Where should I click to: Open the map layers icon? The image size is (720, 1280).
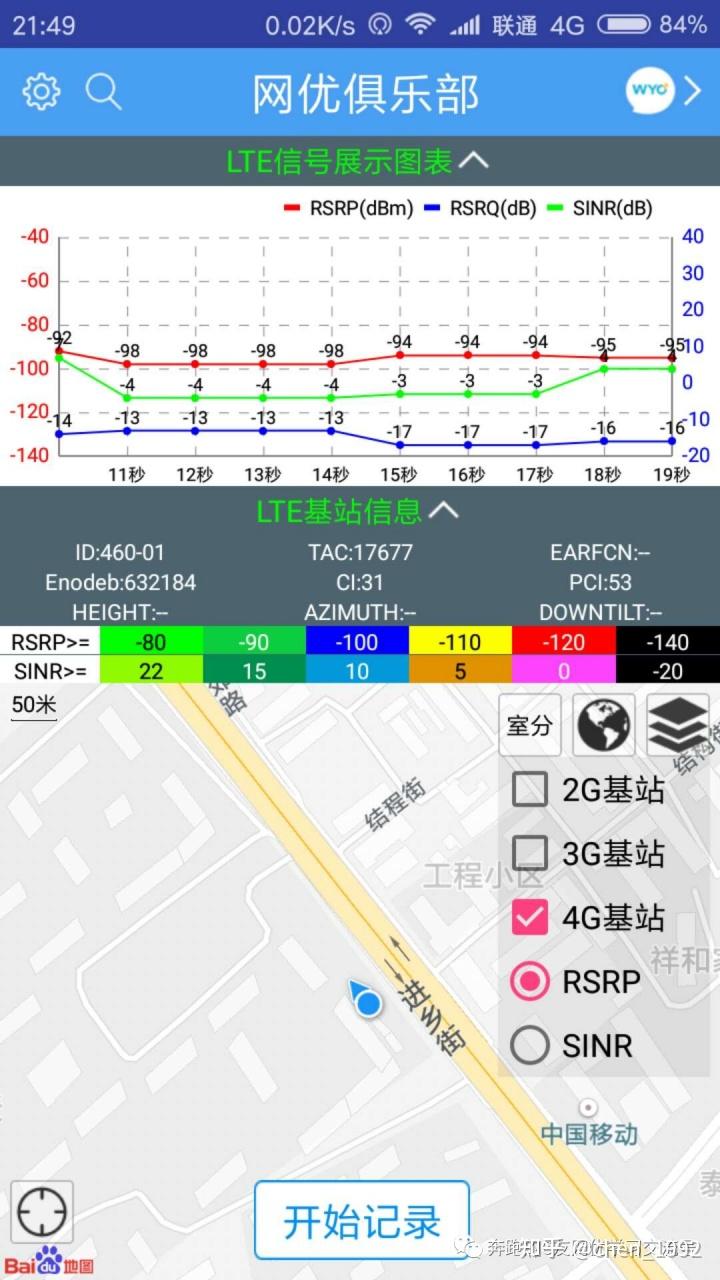(x=678, y=725)
